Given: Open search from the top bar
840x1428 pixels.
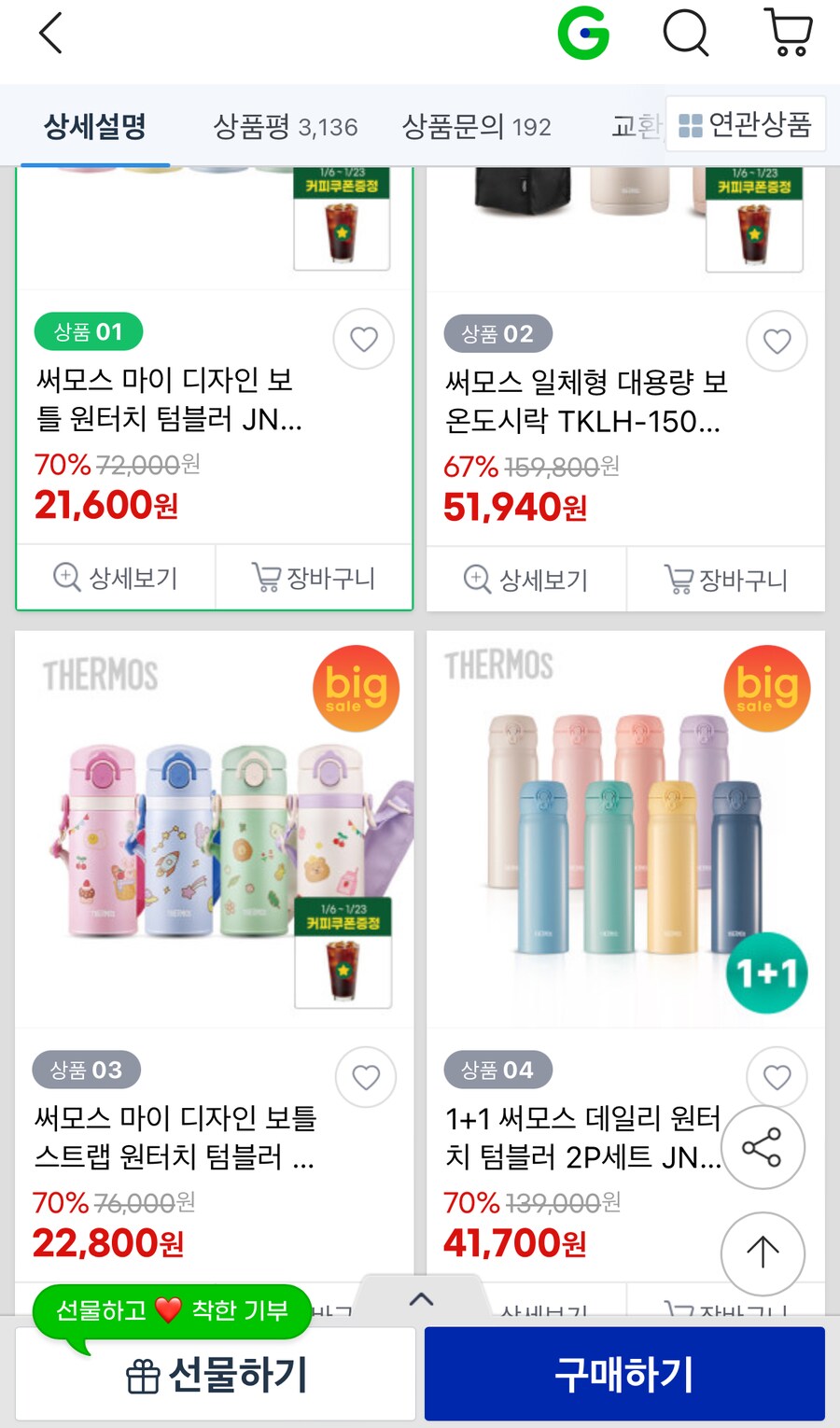Looking at the screenshot, I should point(686,35).
